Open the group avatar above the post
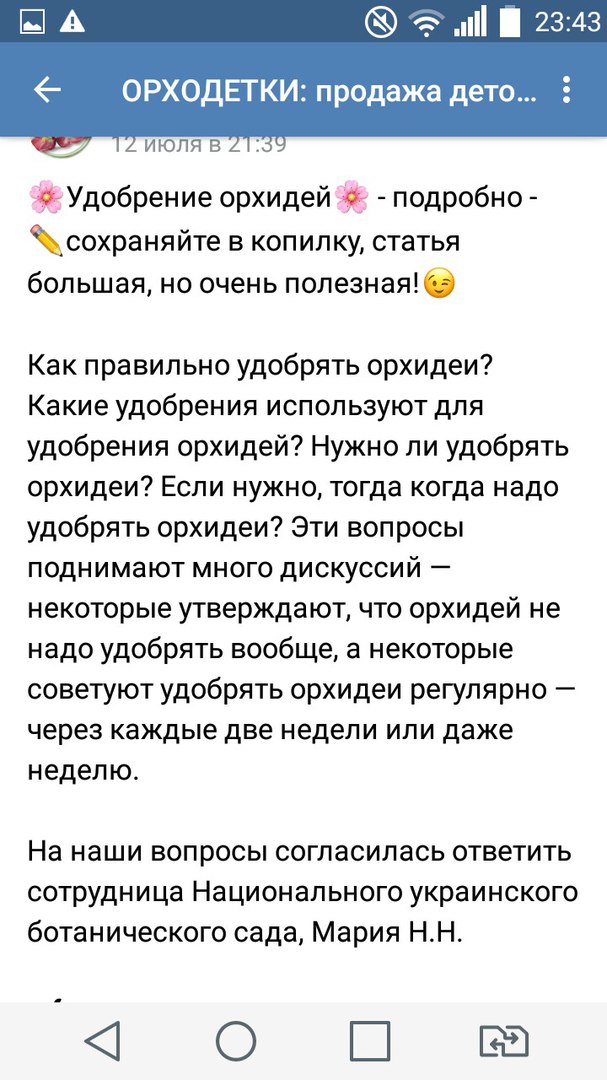Viewport: 607px width, 1080px height. coord(61,144)
